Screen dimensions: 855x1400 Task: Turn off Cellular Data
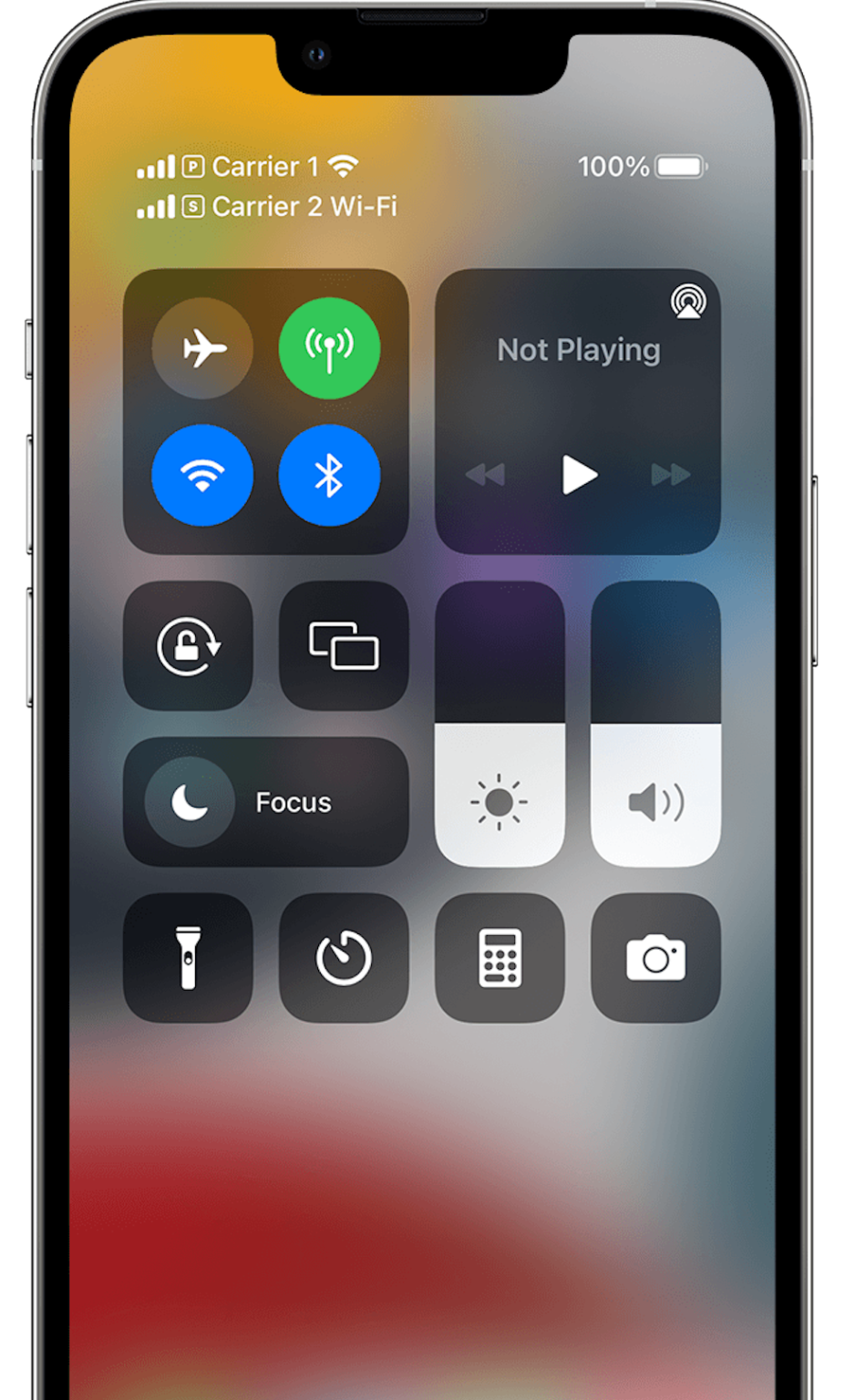[x=329, y=348]
